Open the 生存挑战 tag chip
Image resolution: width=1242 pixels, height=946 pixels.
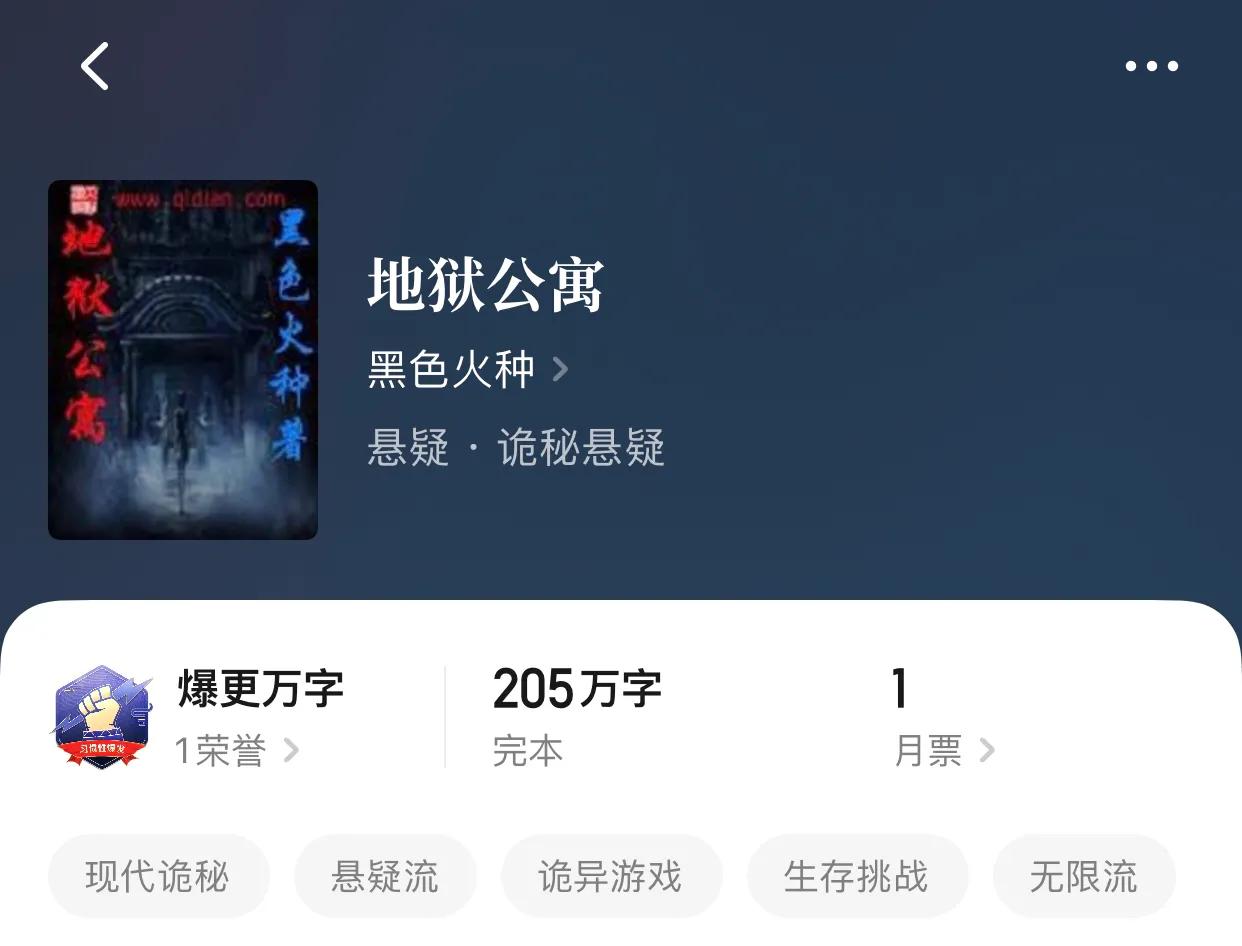click(856, 877)
